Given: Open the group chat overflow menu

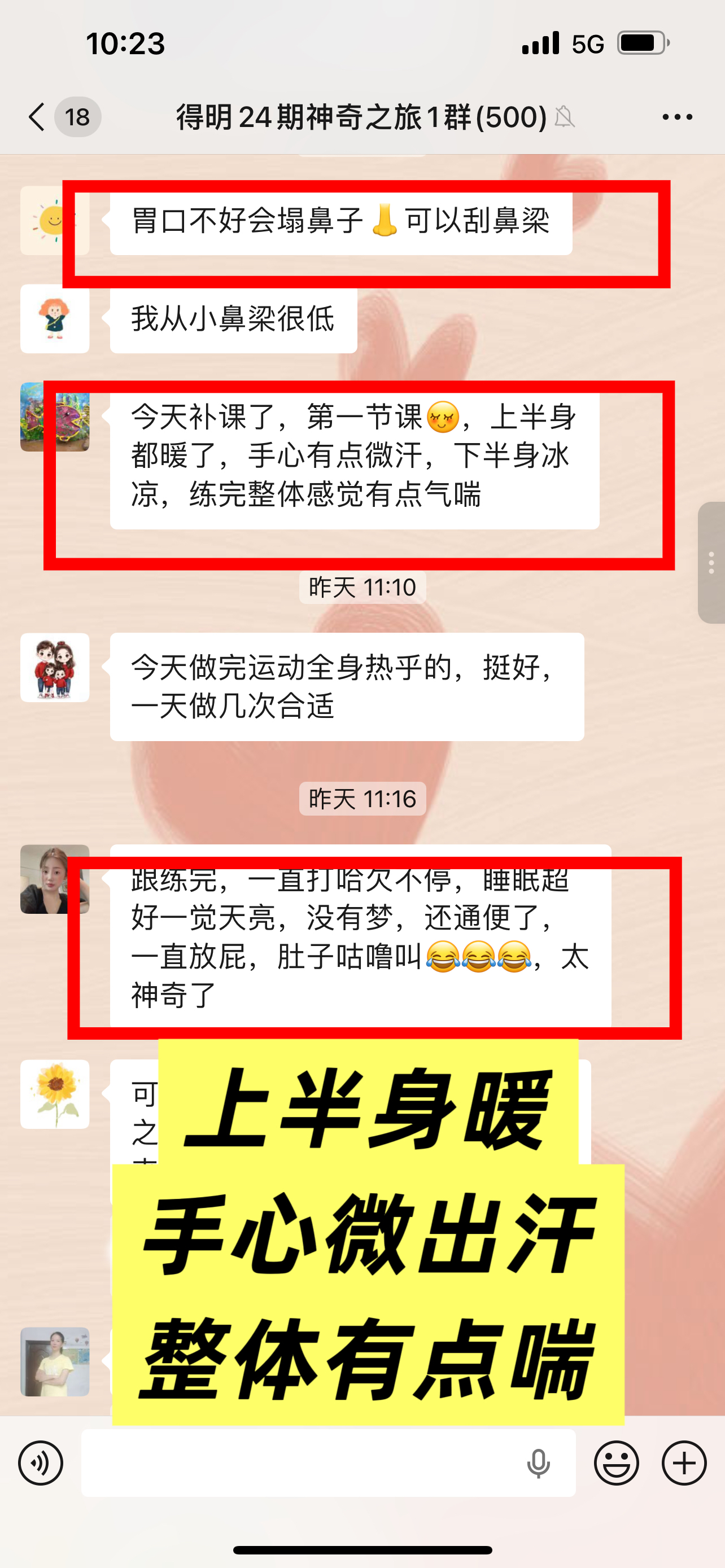Looking at the screenshot, I should click(677, 116).
